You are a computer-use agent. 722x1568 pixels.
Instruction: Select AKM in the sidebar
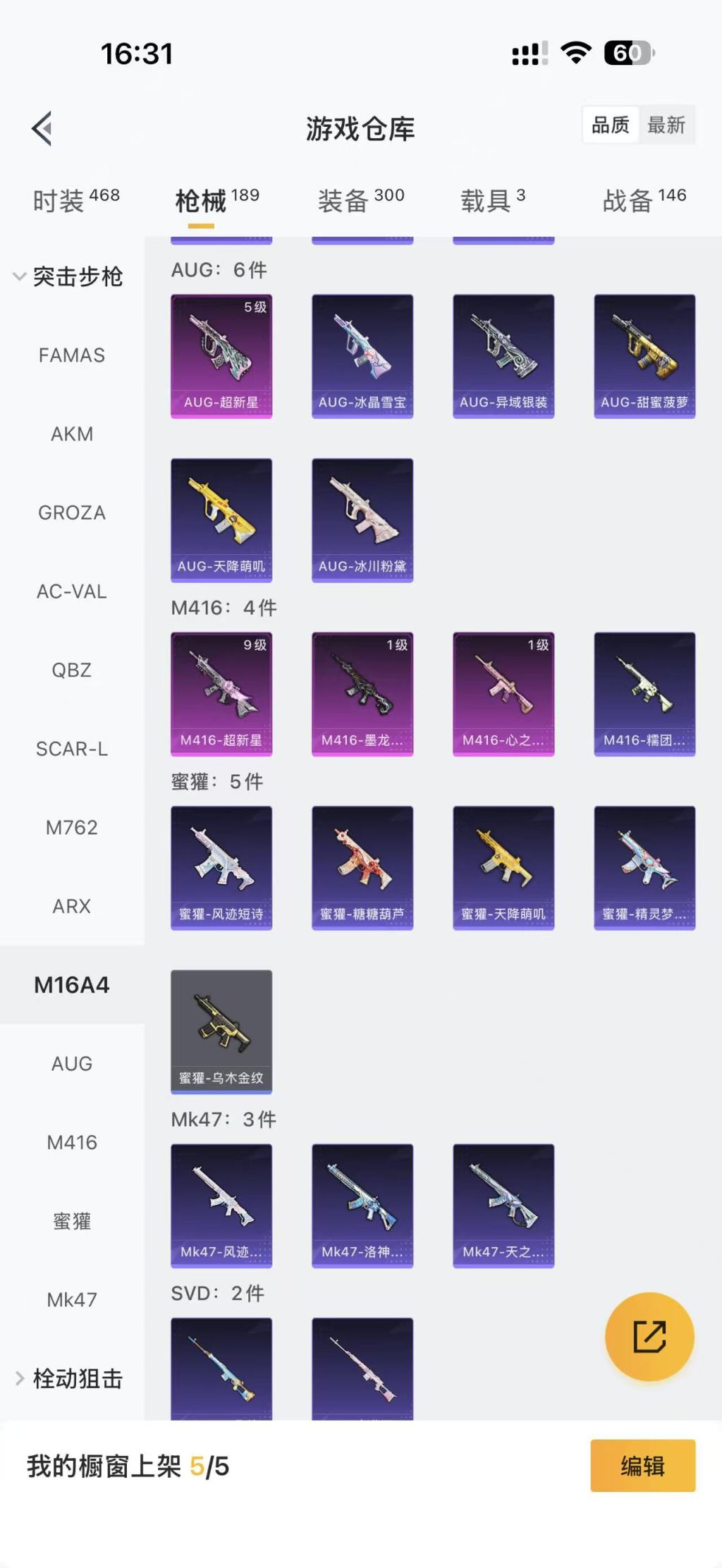pyautogui.click(x=72, y=434)
